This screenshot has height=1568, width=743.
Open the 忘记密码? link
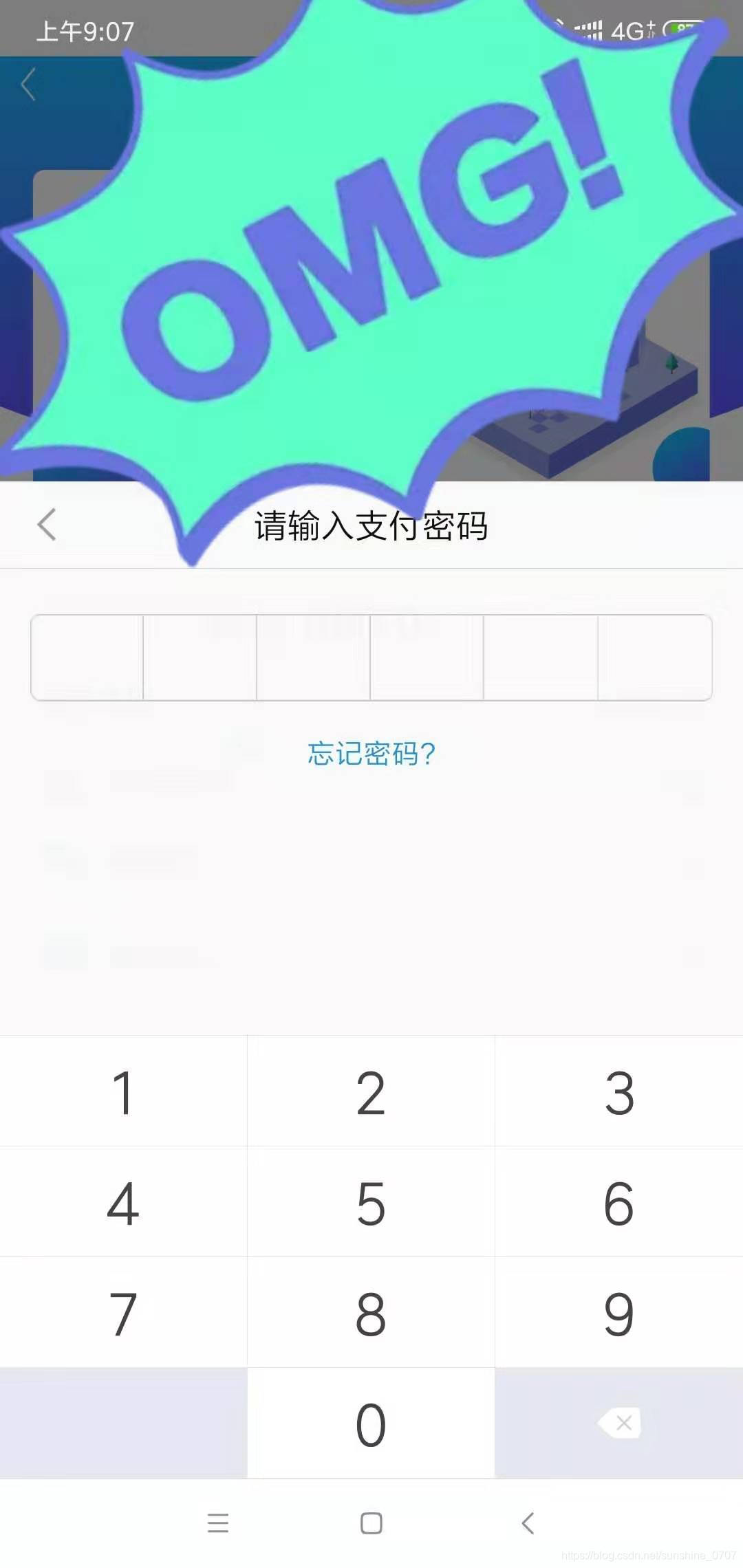click(371, 754)
